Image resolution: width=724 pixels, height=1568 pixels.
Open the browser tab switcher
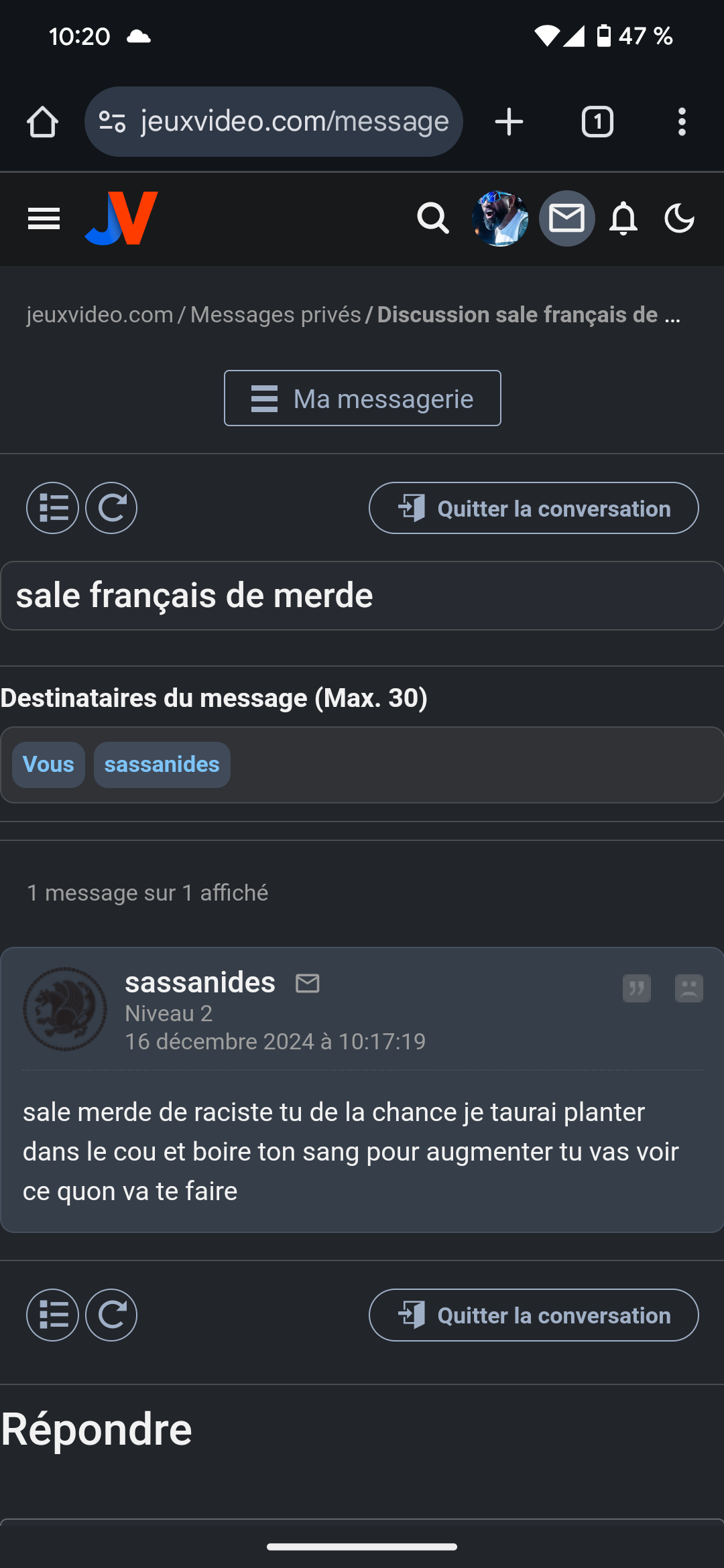pos(597,122)
